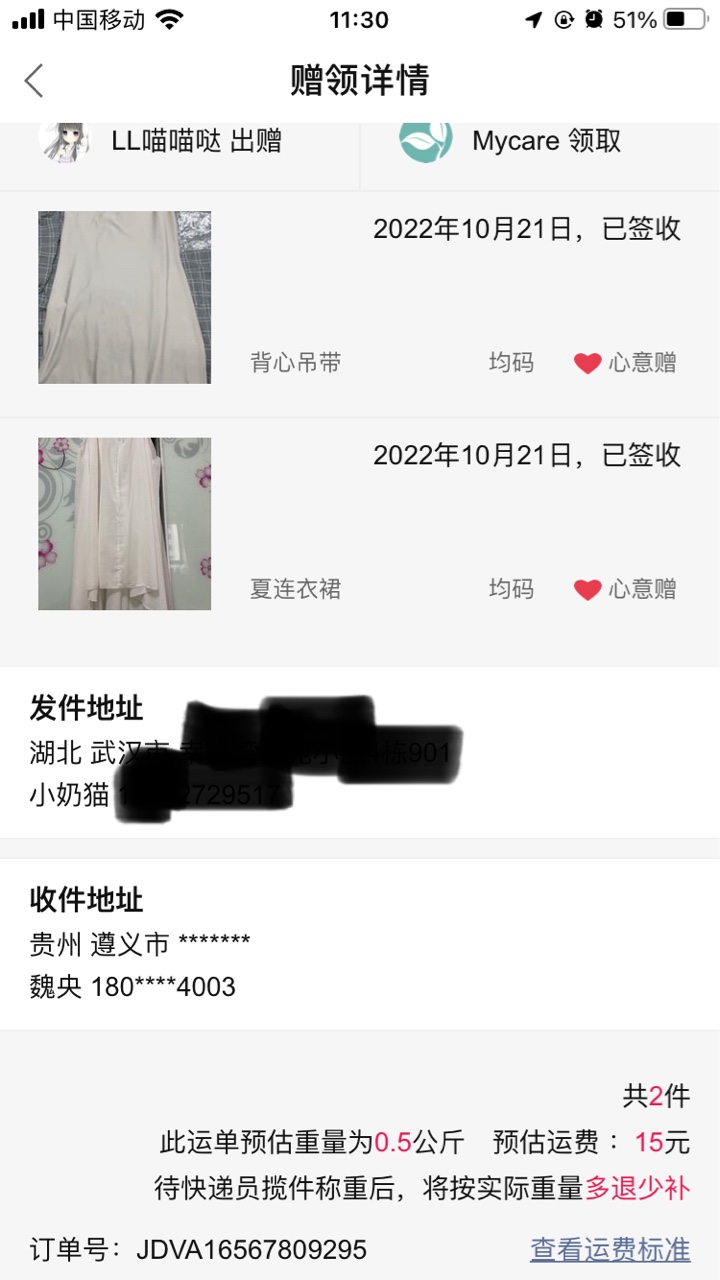
Task: Go back from 赠领详情 page
Action: (35, 80)
